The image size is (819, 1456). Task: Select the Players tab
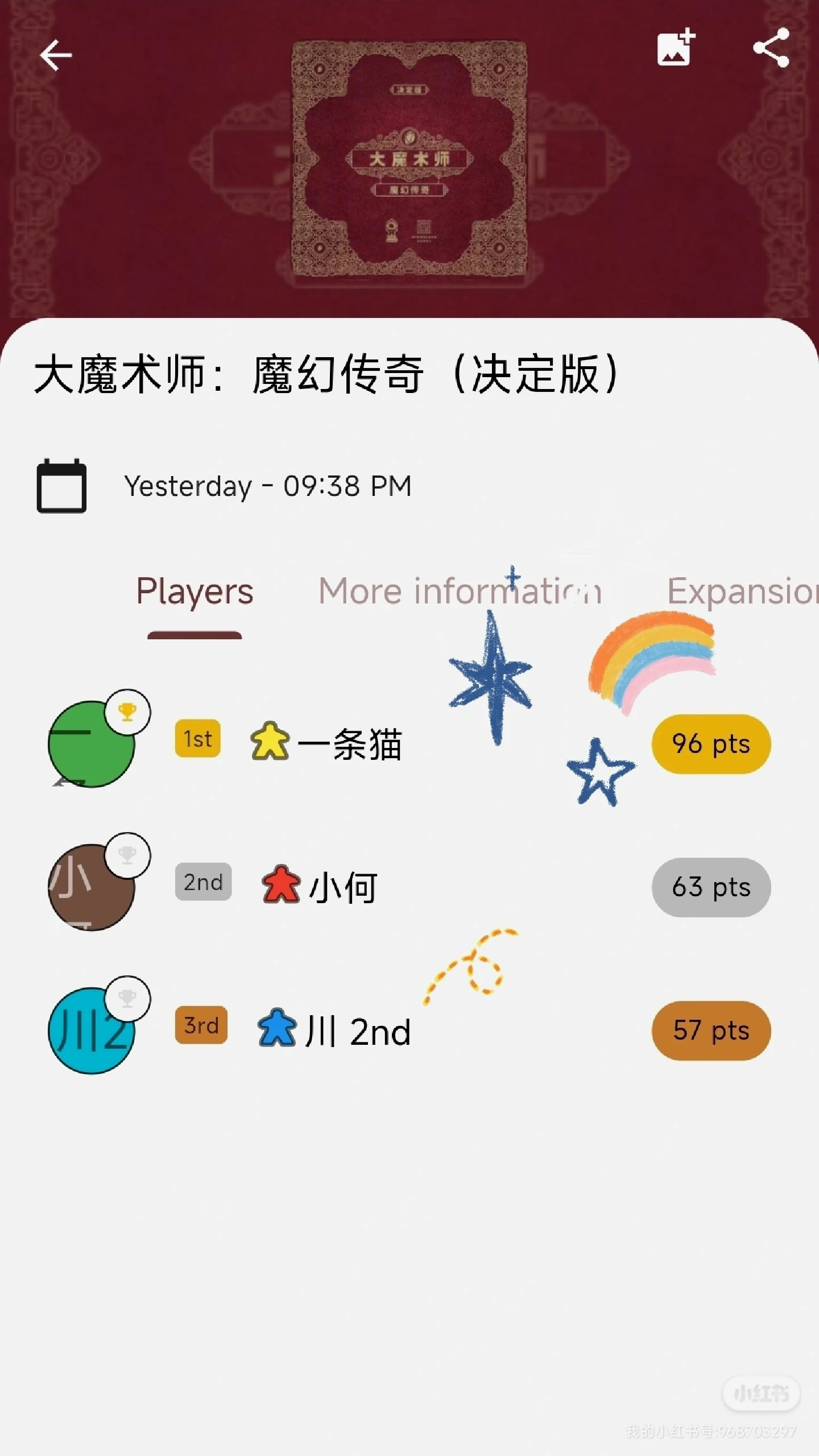(x=195, y=591)
